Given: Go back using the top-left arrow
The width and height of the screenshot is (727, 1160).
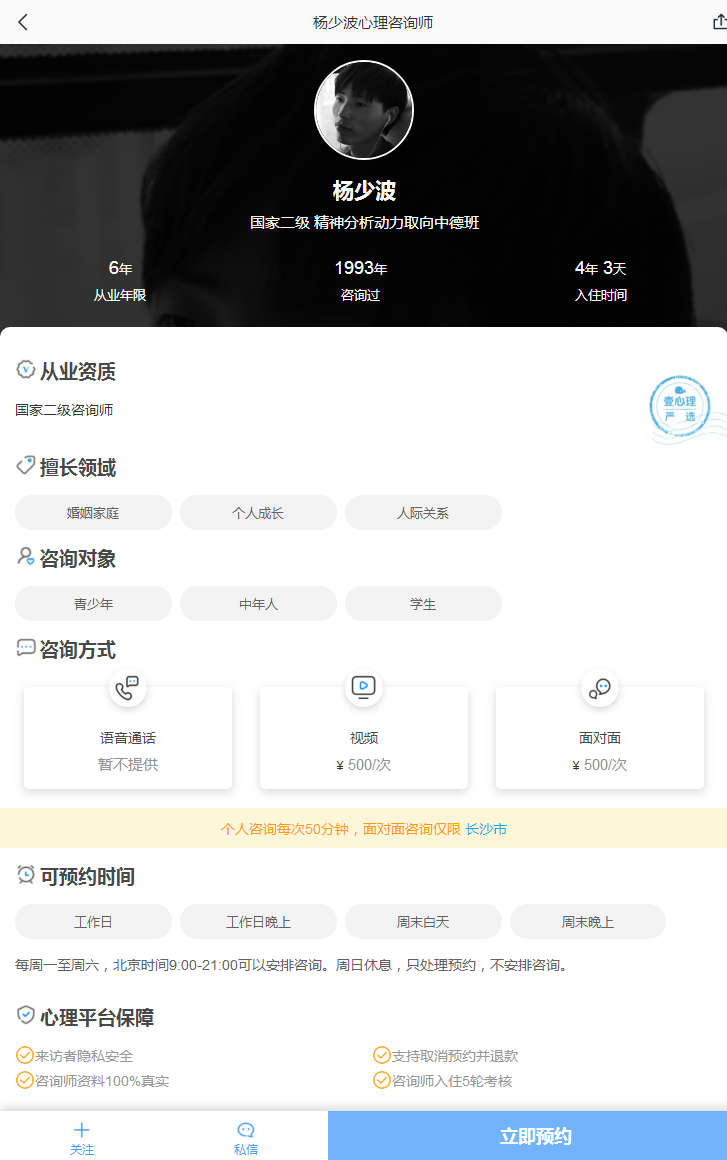Looking at the screenshot, I should [x=23, y=22].
